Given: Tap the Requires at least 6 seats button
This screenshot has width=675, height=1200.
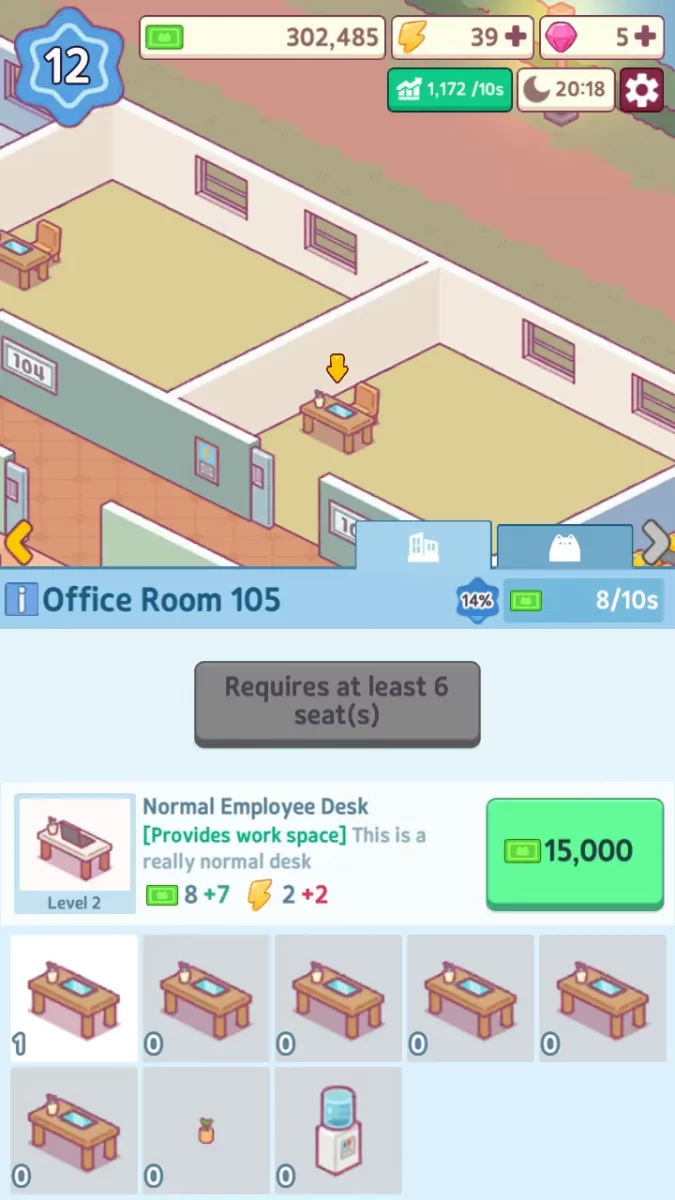Looking at the screenshot, I should (337, 702).
